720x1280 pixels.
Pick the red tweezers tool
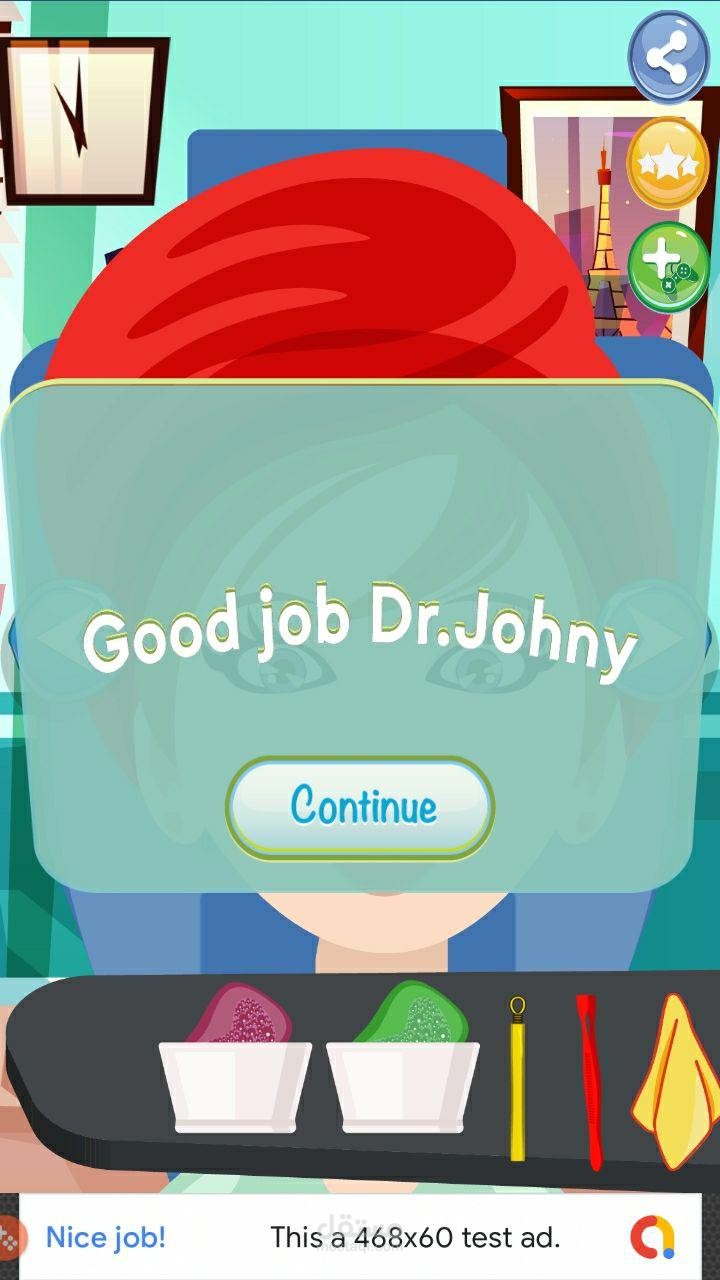click(x=590, y=1080)
